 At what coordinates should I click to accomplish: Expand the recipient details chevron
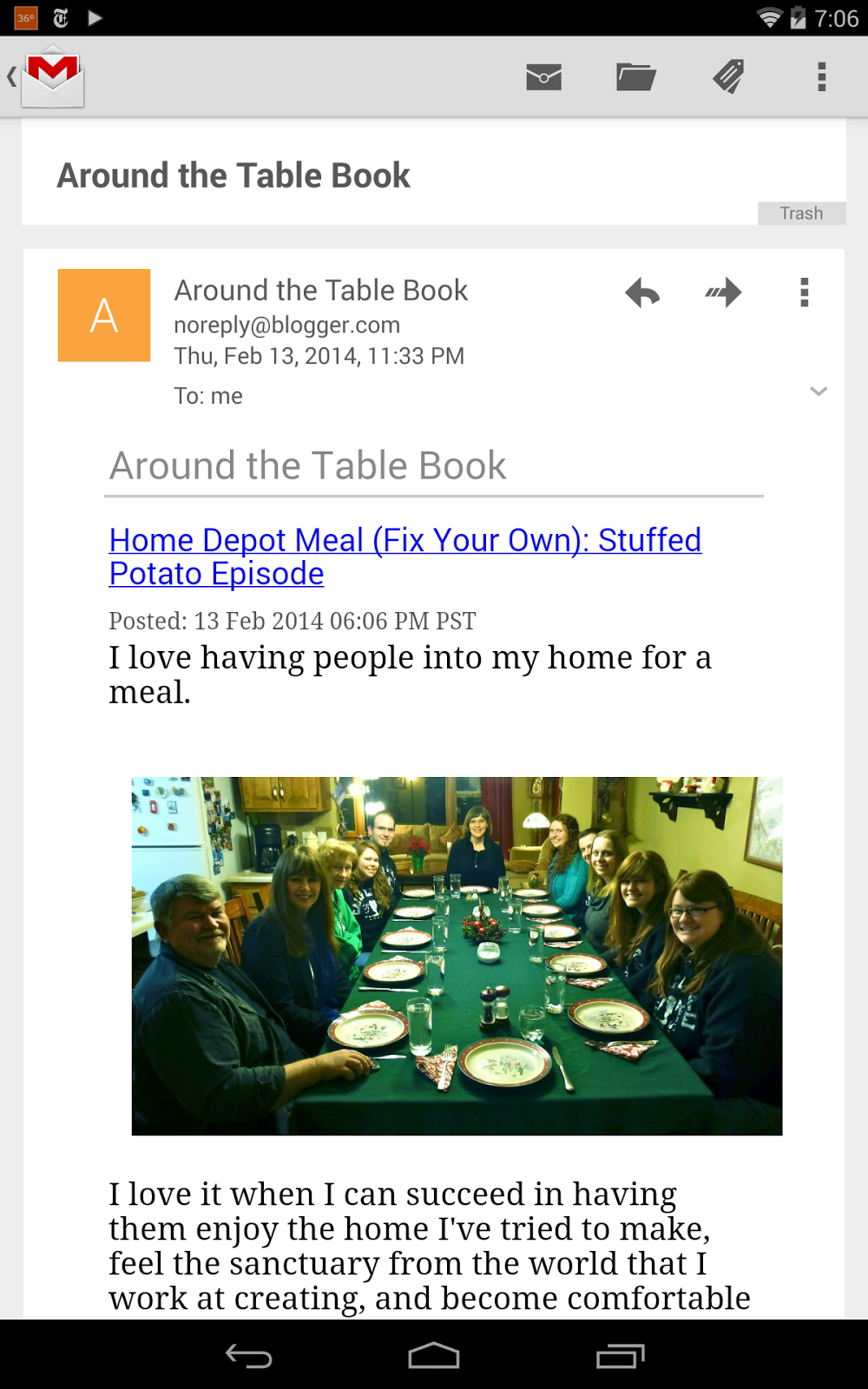[818, 392]
